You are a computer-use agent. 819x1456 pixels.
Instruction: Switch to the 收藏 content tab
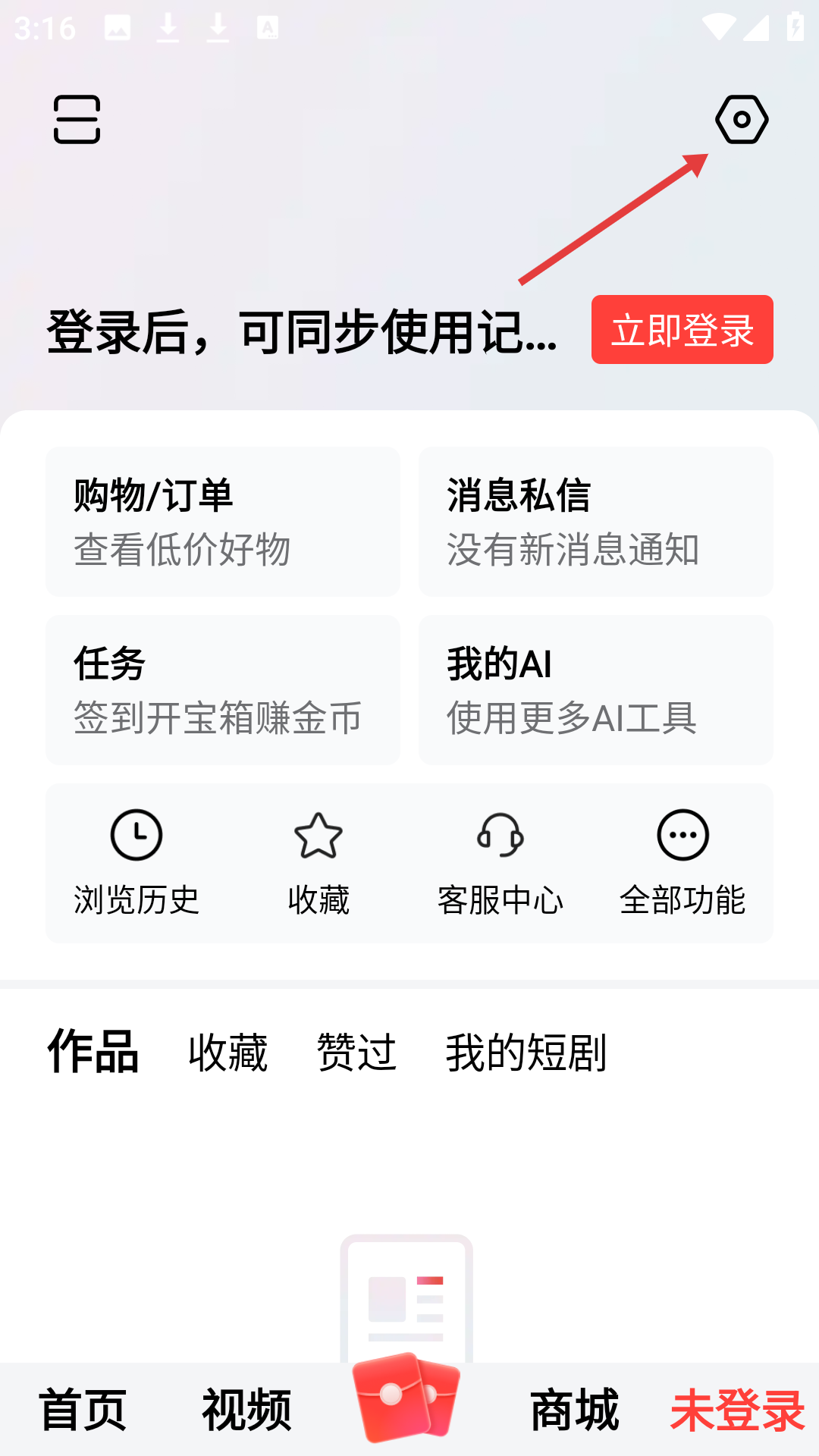click(x=227, y=1052)
